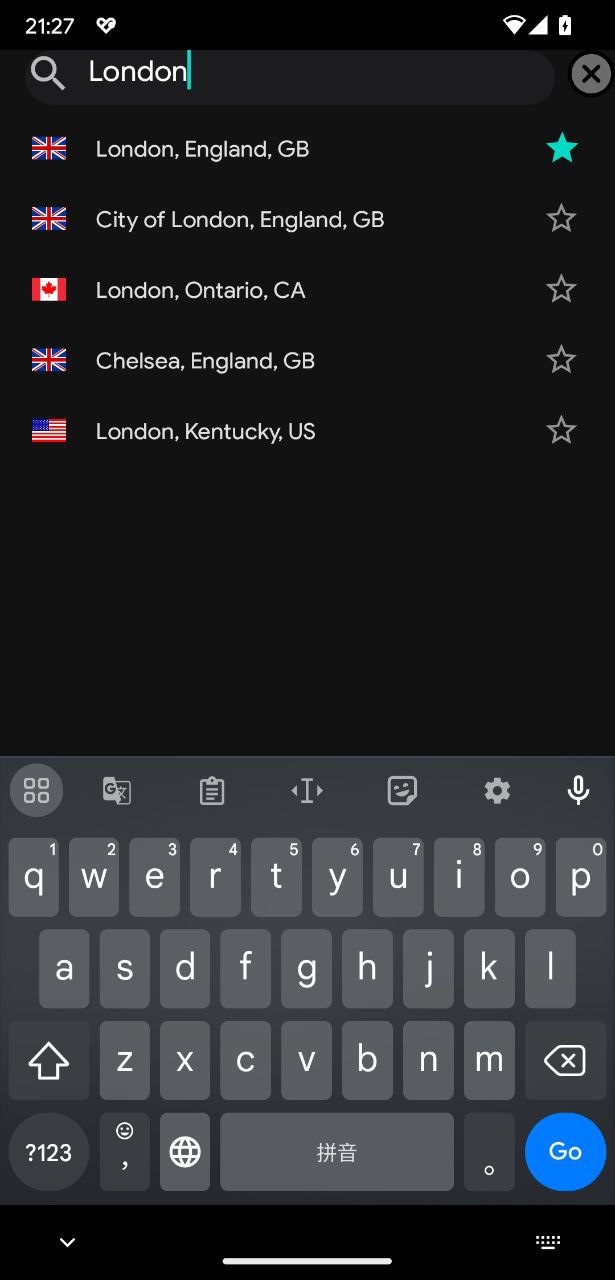The width and height of the screenshot is (615, 1280).
Task: Open the keyboard clipboard
Action: (212, 791)
